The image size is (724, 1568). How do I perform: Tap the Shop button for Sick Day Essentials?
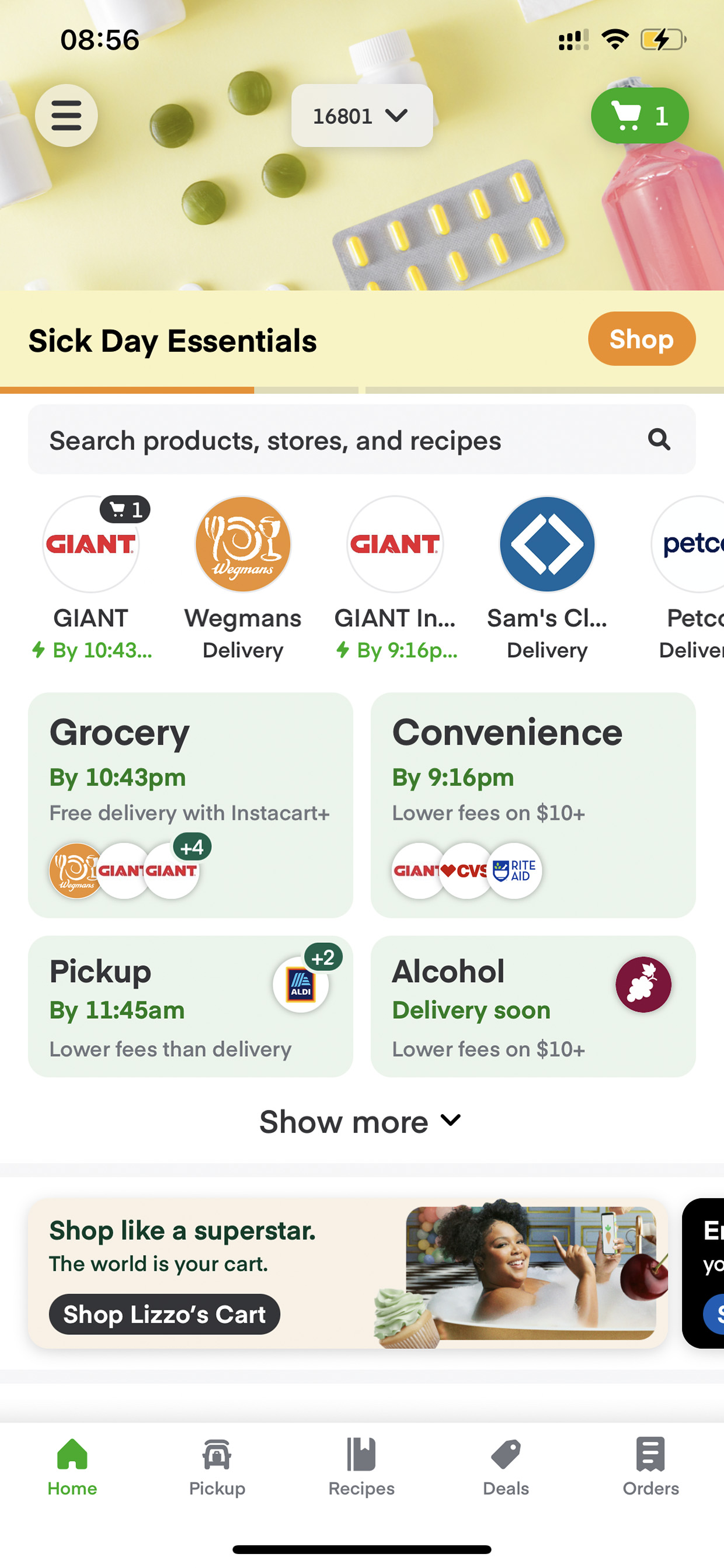pos(642,339)
